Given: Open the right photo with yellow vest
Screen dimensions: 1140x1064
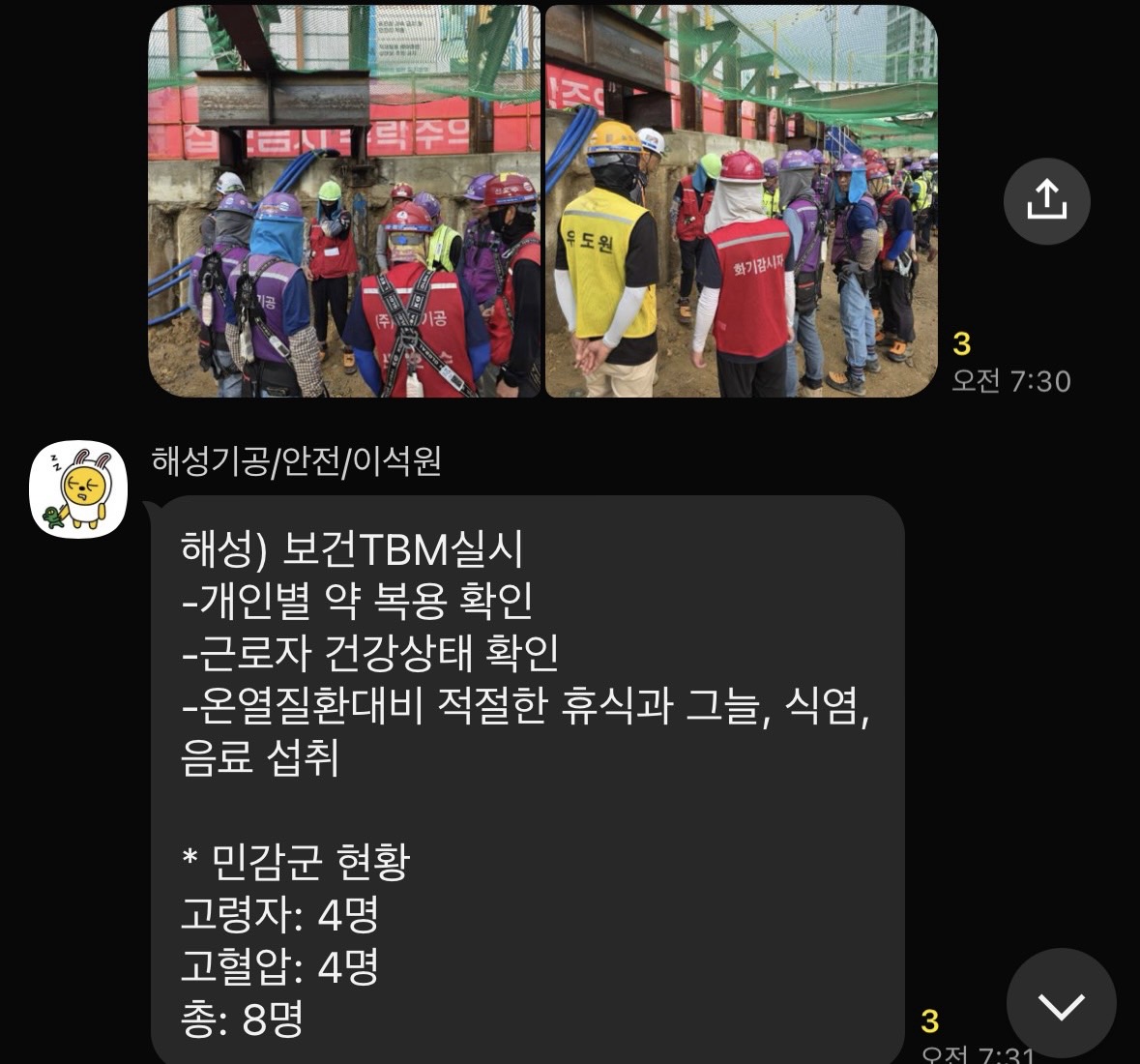Looking at the screenshot, I should tap(742, 201).
